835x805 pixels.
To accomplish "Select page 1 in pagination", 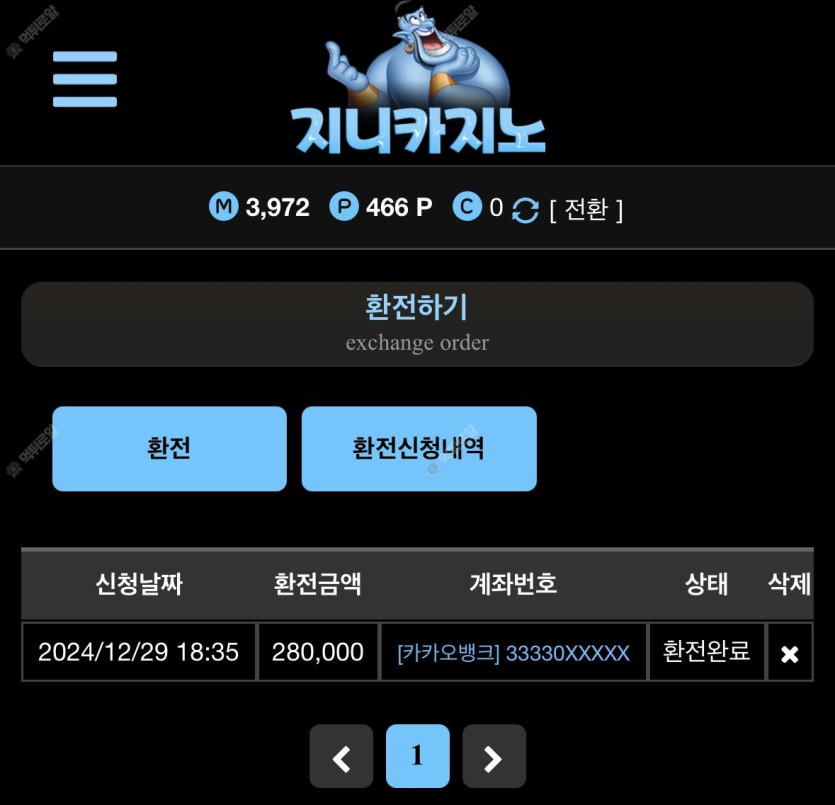I will click(x=417, y=756).
